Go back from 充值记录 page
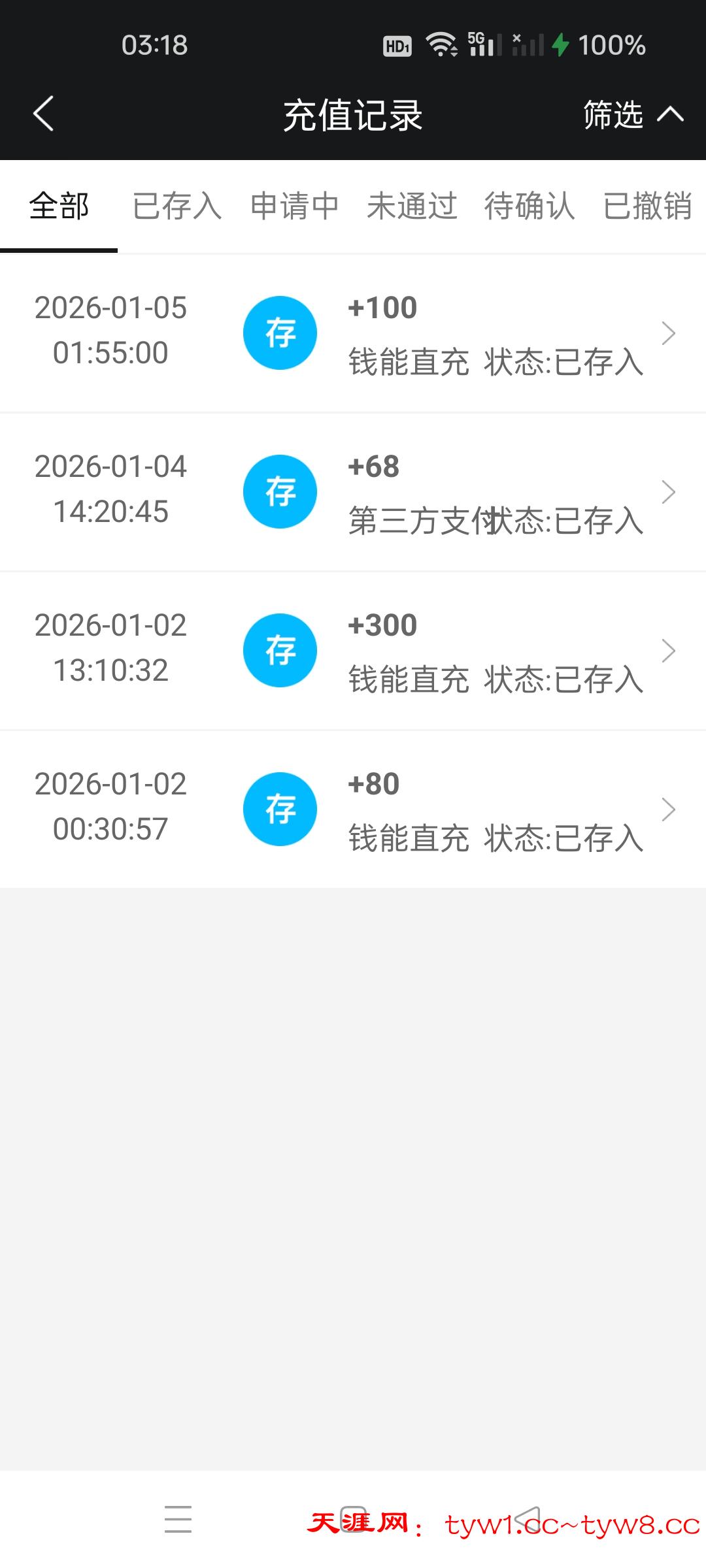706x1568 pixels. coord(43,114)
